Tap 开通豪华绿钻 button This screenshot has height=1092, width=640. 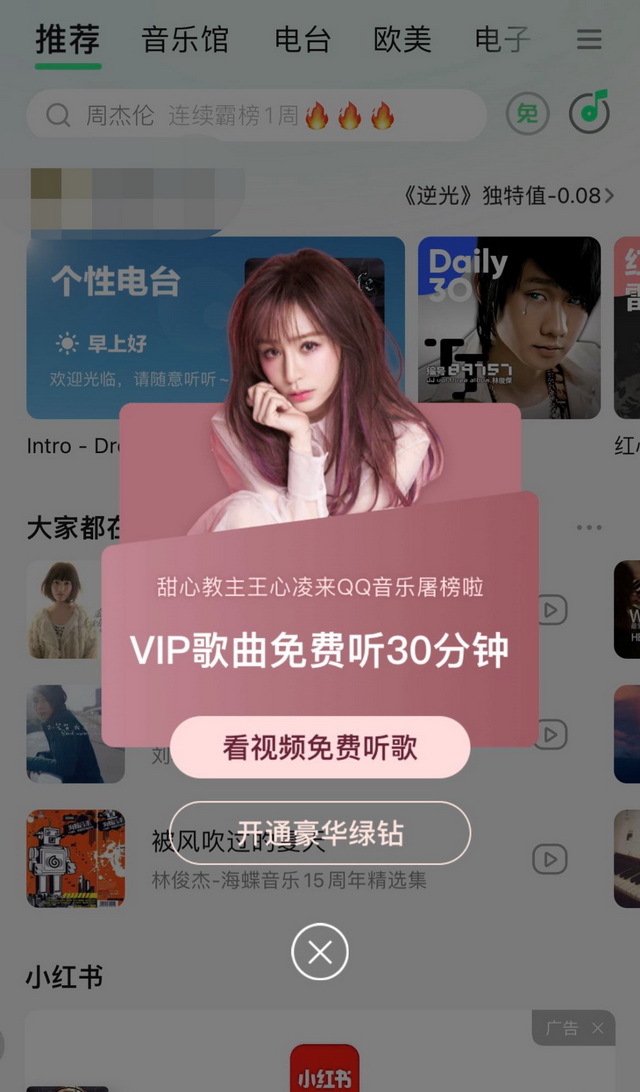320,833
